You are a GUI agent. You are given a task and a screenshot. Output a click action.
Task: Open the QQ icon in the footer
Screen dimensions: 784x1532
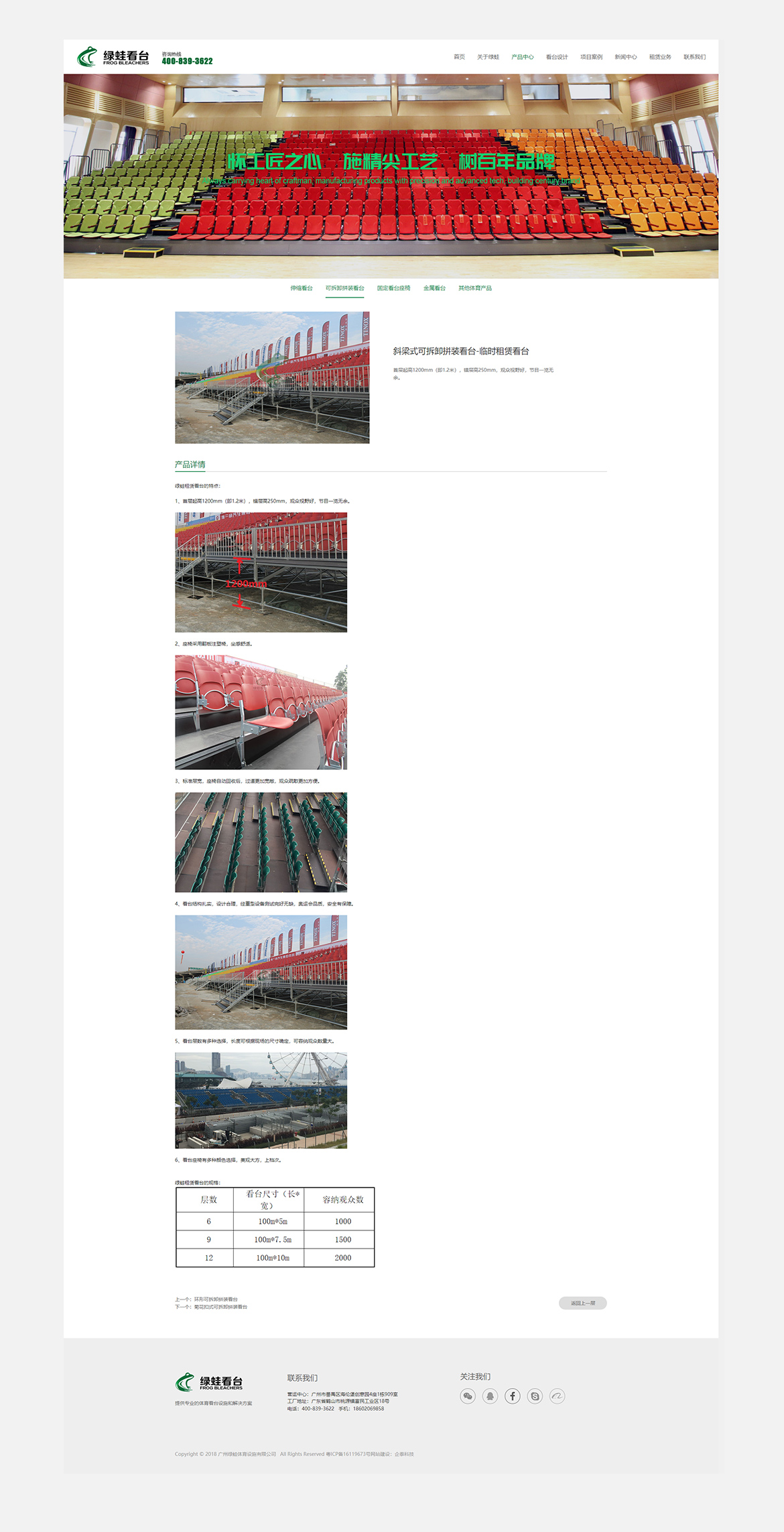coord(491,1396)
